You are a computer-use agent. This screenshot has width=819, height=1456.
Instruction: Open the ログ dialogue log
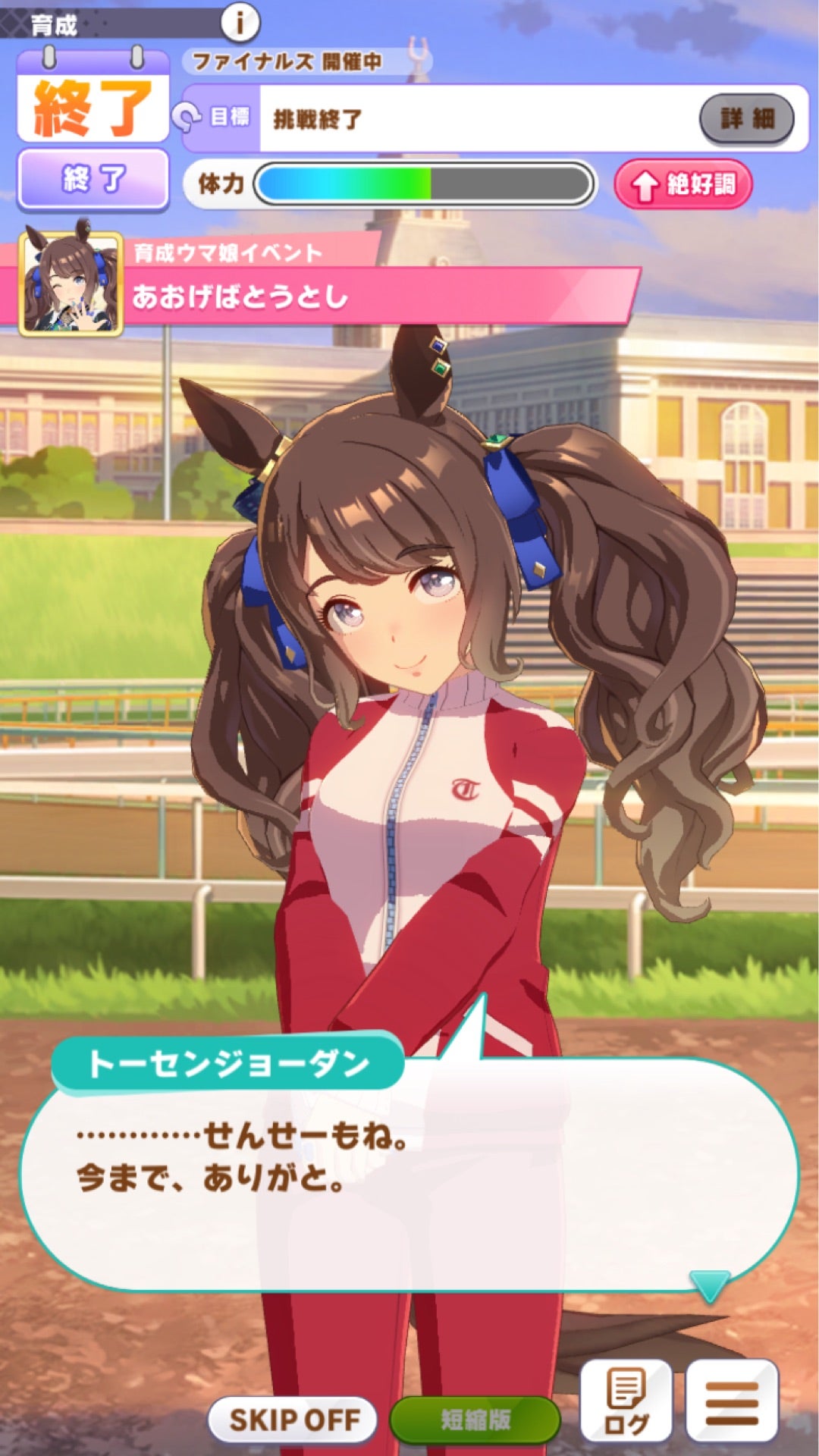click(626, 1401)
